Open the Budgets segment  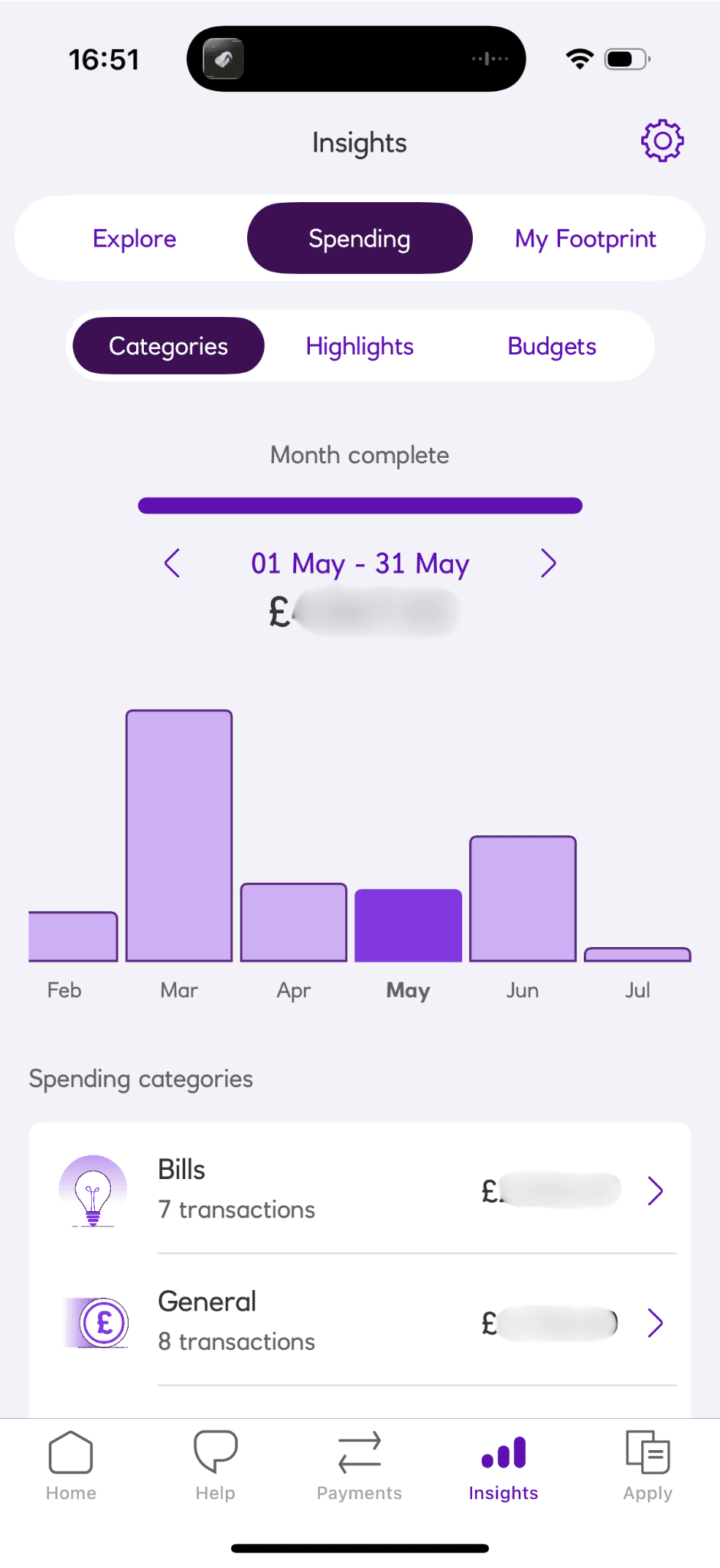(x=552, y=346)
